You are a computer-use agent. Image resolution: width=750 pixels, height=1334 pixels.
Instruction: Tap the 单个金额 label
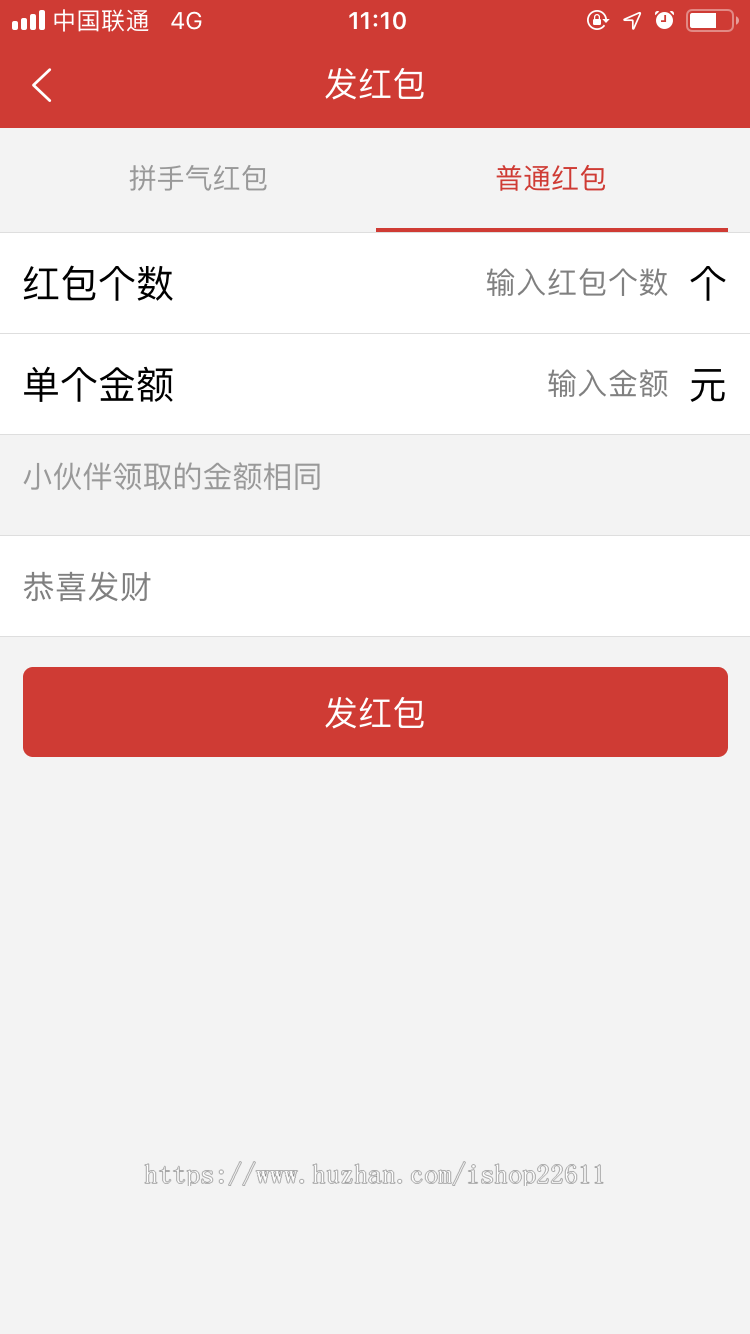pyautogui.click(x=97, y=384)
